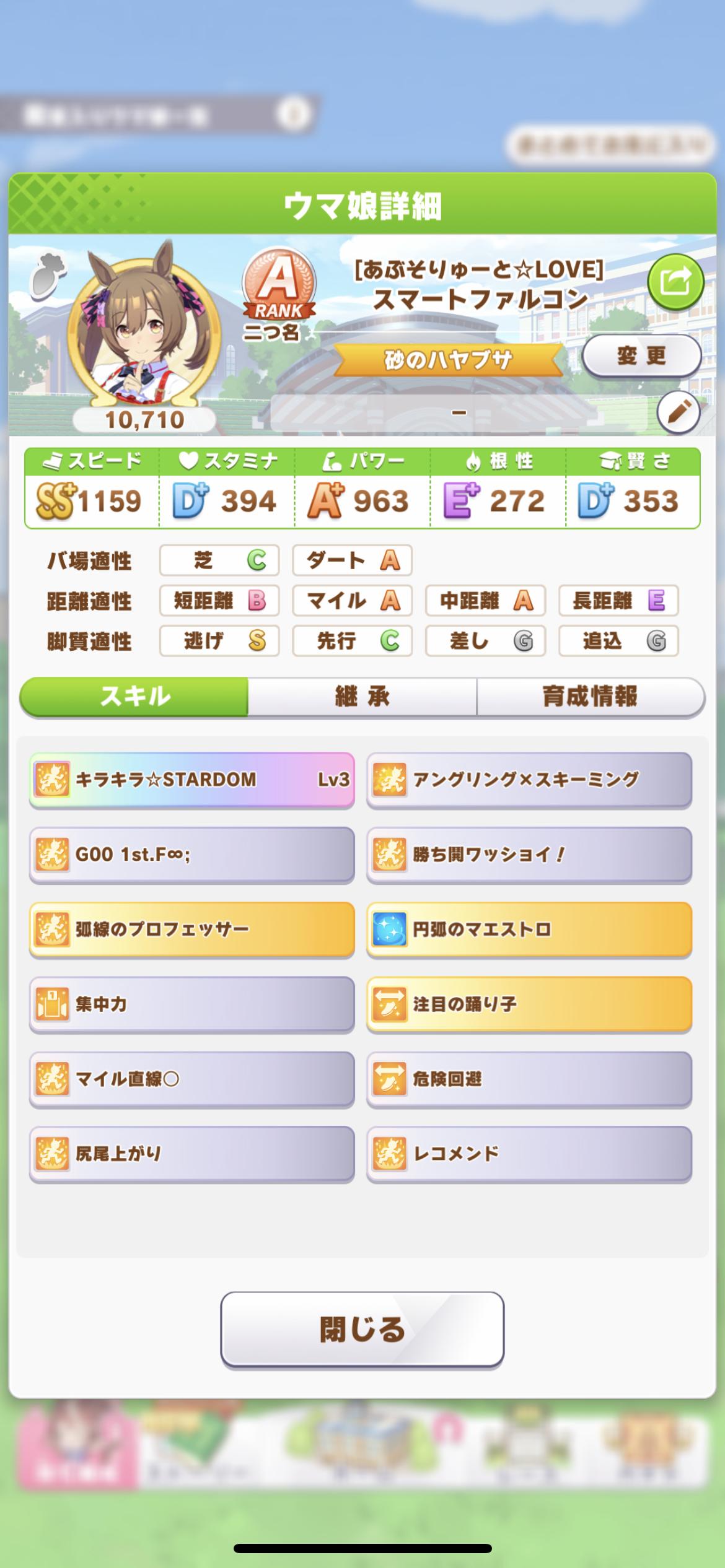View the G00 1st.F∞; skill
Screen dimensions: 725x1568
coord(192,855)
